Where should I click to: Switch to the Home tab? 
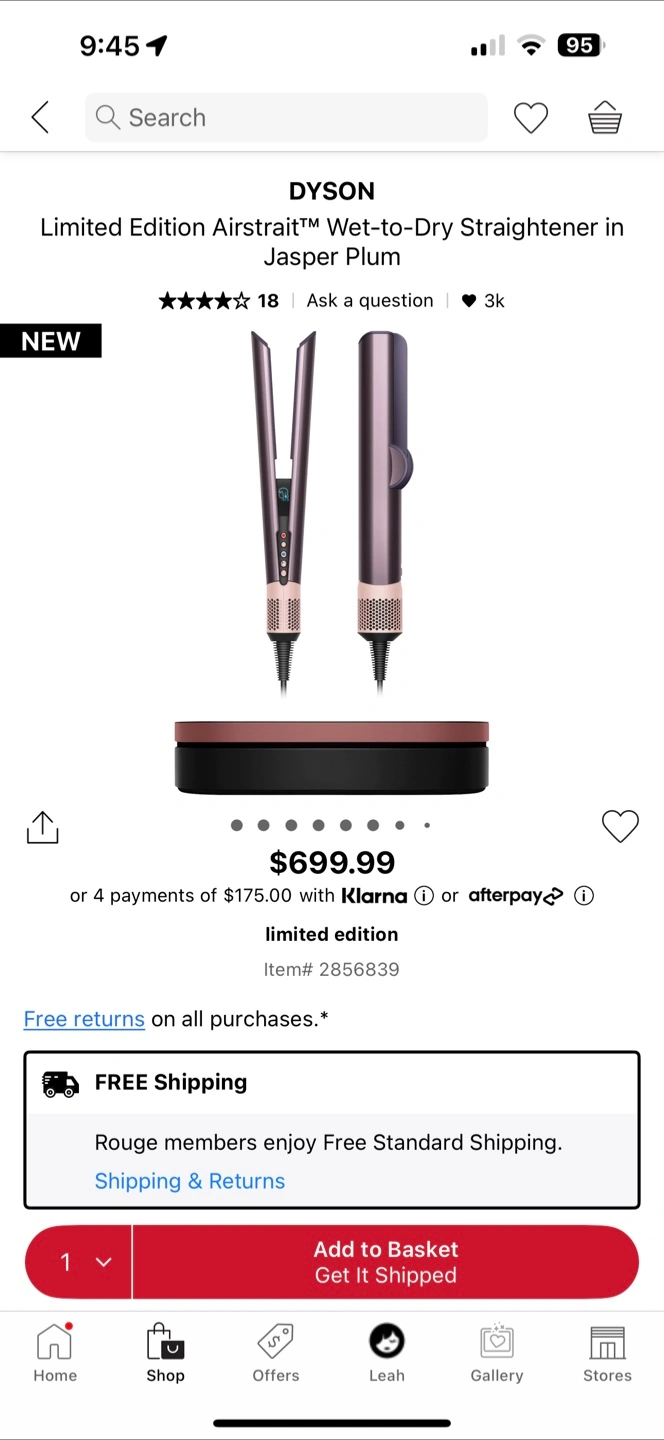coord(55,1354)
